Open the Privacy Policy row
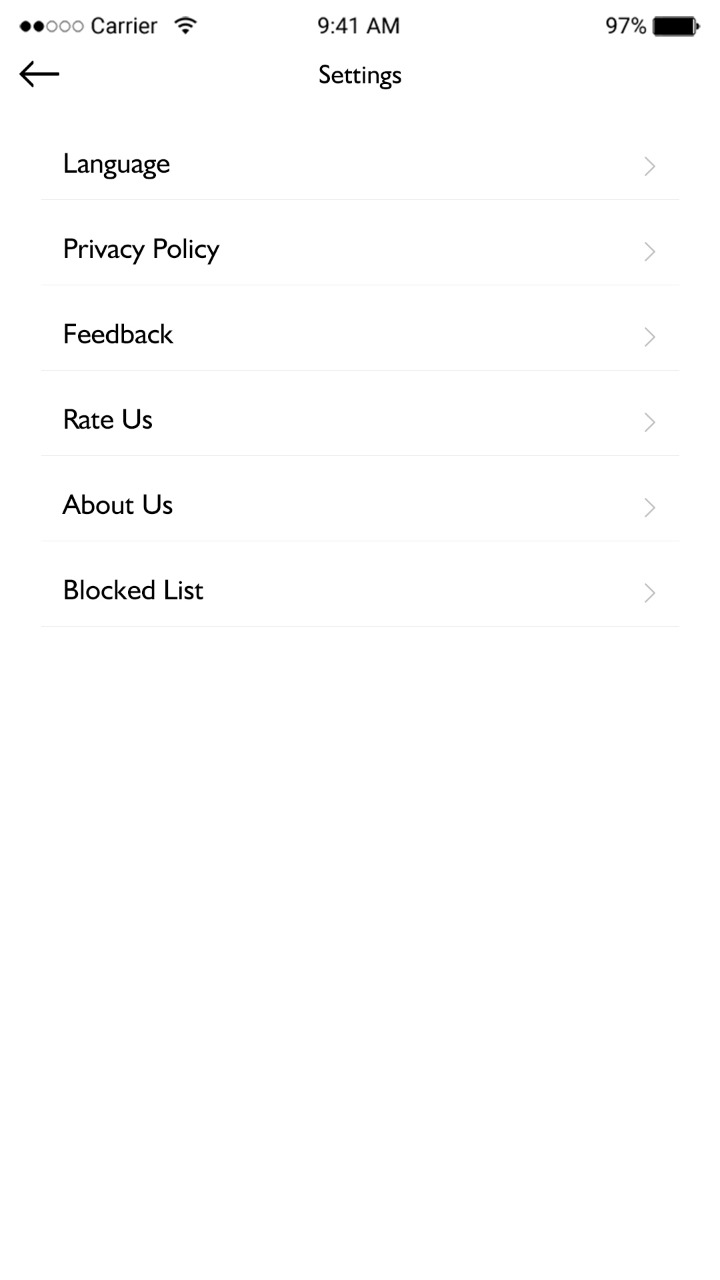Screen dimensions: 720x1280 click(360, 250)
